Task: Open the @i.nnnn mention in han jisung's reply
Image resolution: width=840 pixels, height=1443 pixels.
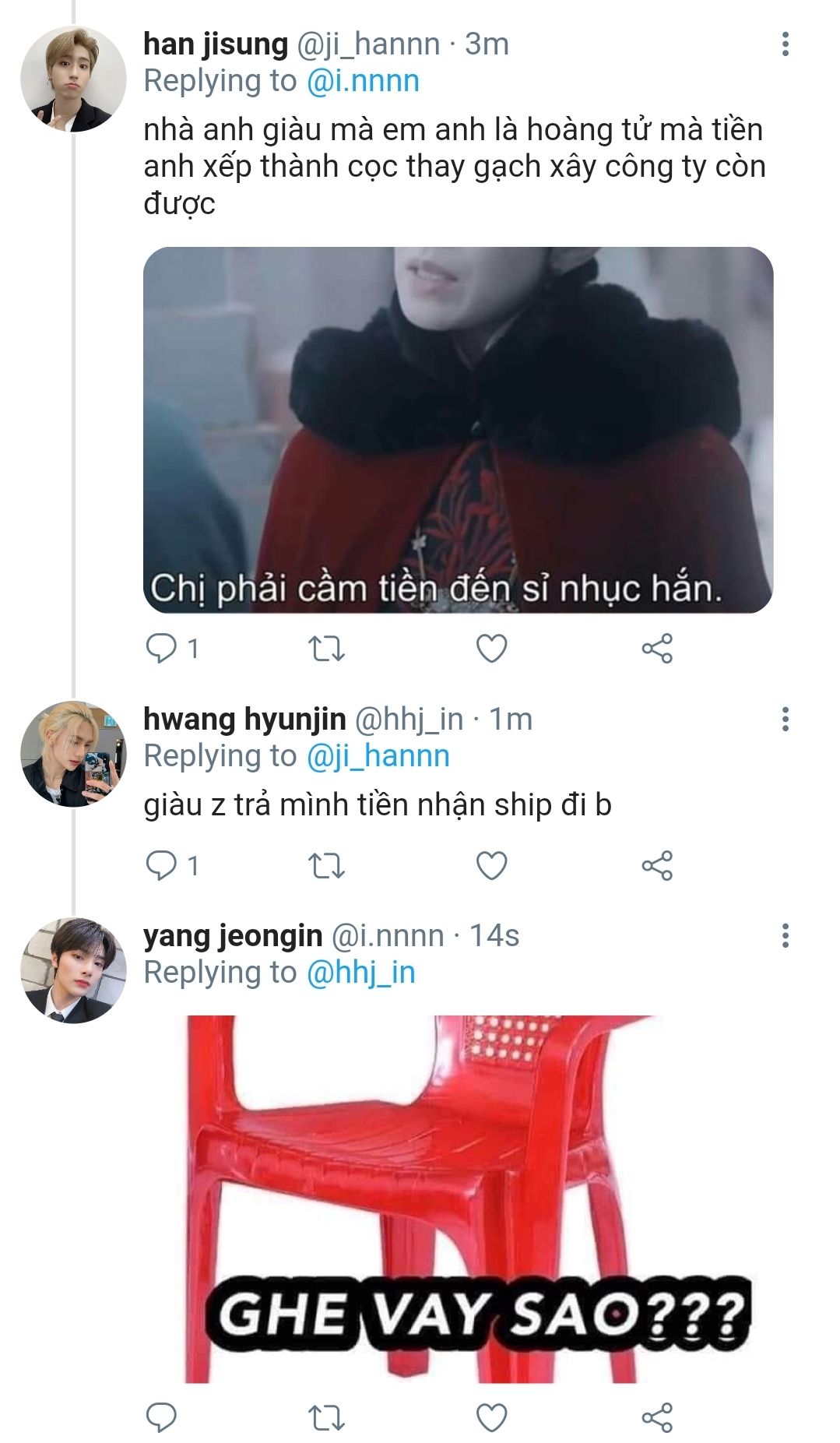Action: pos(363,81)
